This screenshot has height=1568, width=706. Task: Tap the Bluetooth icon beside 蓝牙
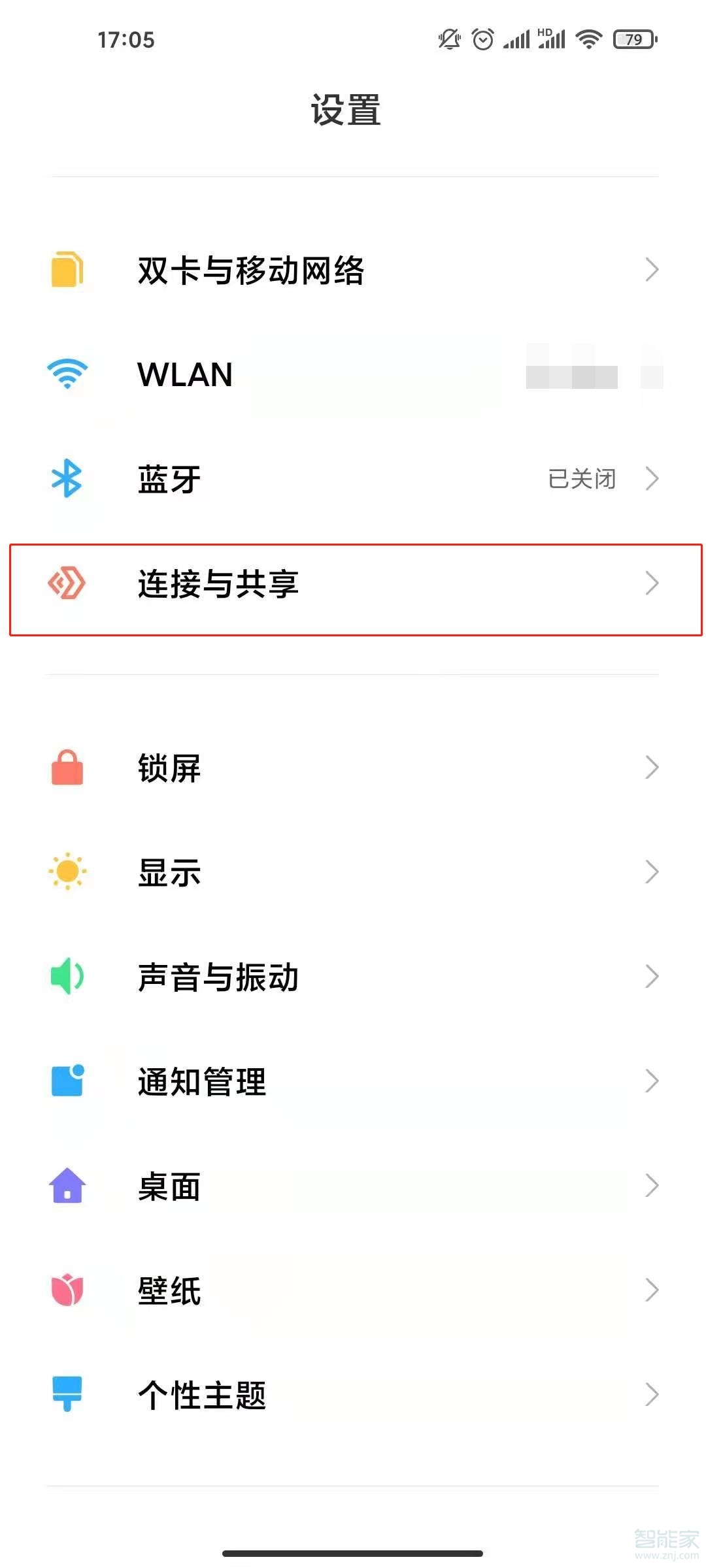pyautogui.click(x=67, y=478)
